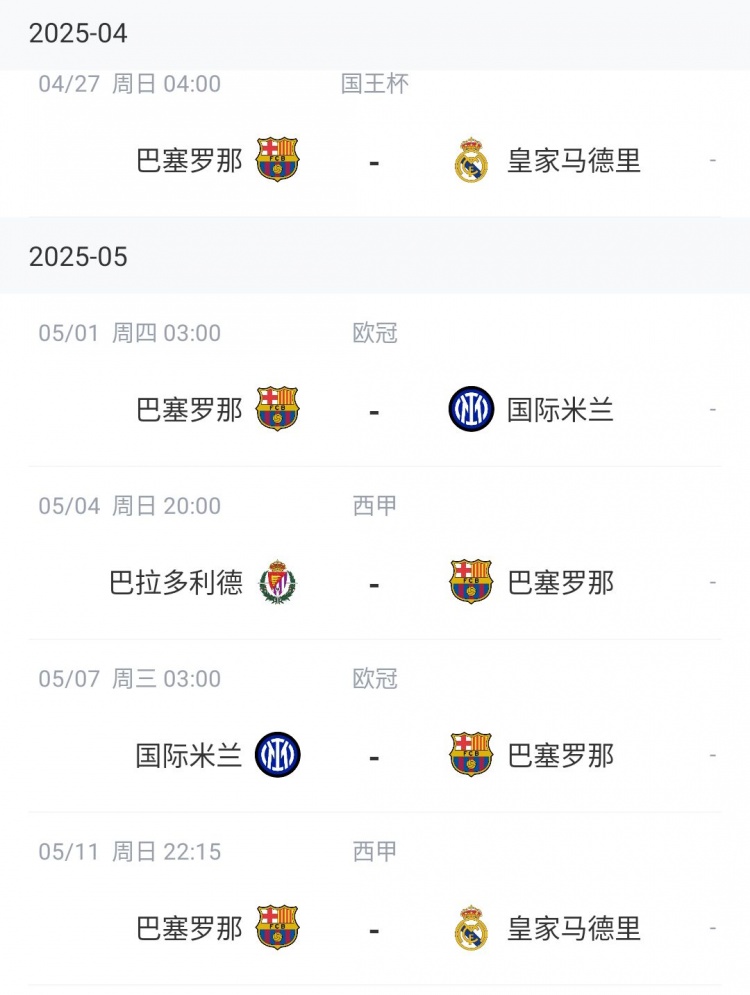Screen dimensions: 750x995
Task: Open the 05/04 西甲 match 巴拉多利德 vs 巴塞罗那
Action: [x=374, y=582]
